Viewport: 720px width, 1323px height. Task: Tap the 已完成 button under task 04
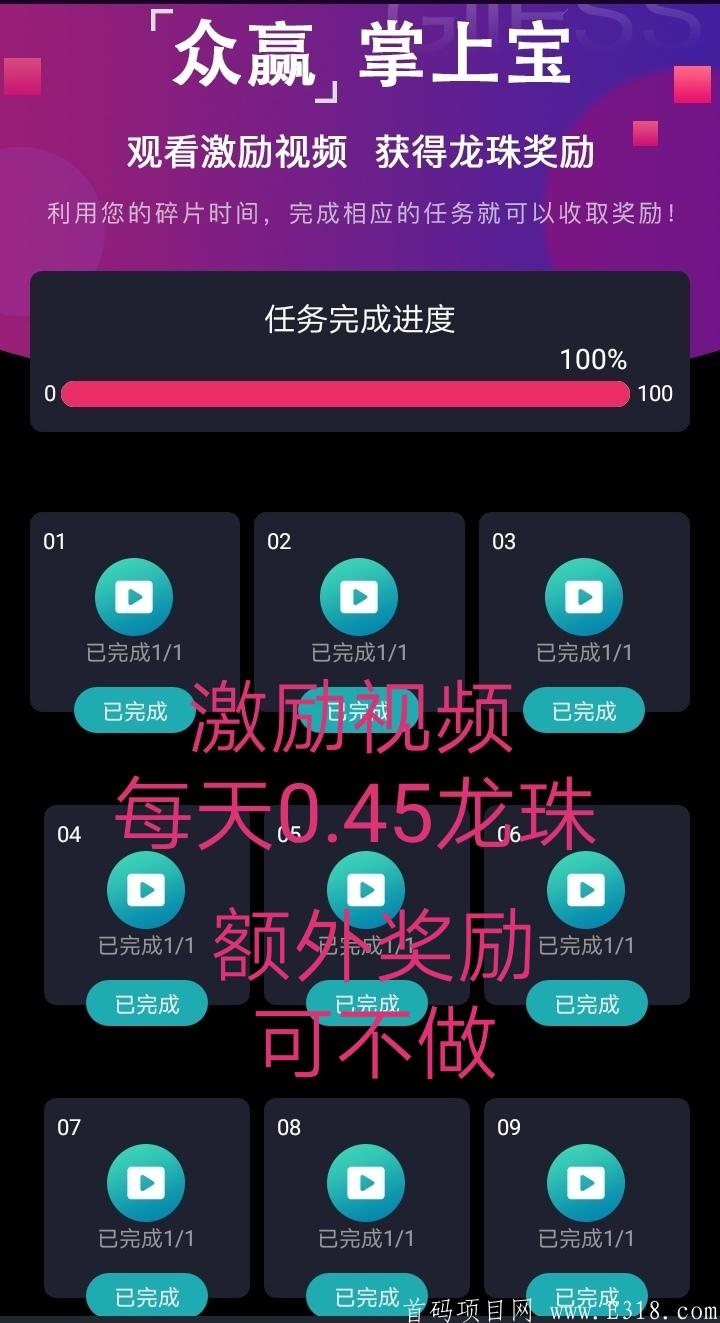(147, 1003)
